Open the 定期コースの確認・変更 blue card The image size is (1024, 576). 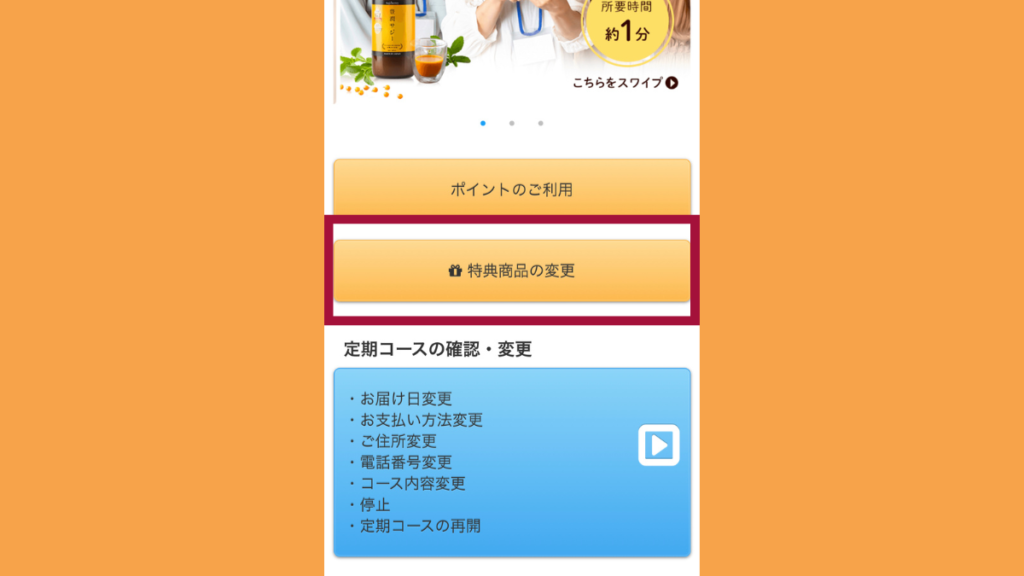pyautogui.click(x=511, y=462)
